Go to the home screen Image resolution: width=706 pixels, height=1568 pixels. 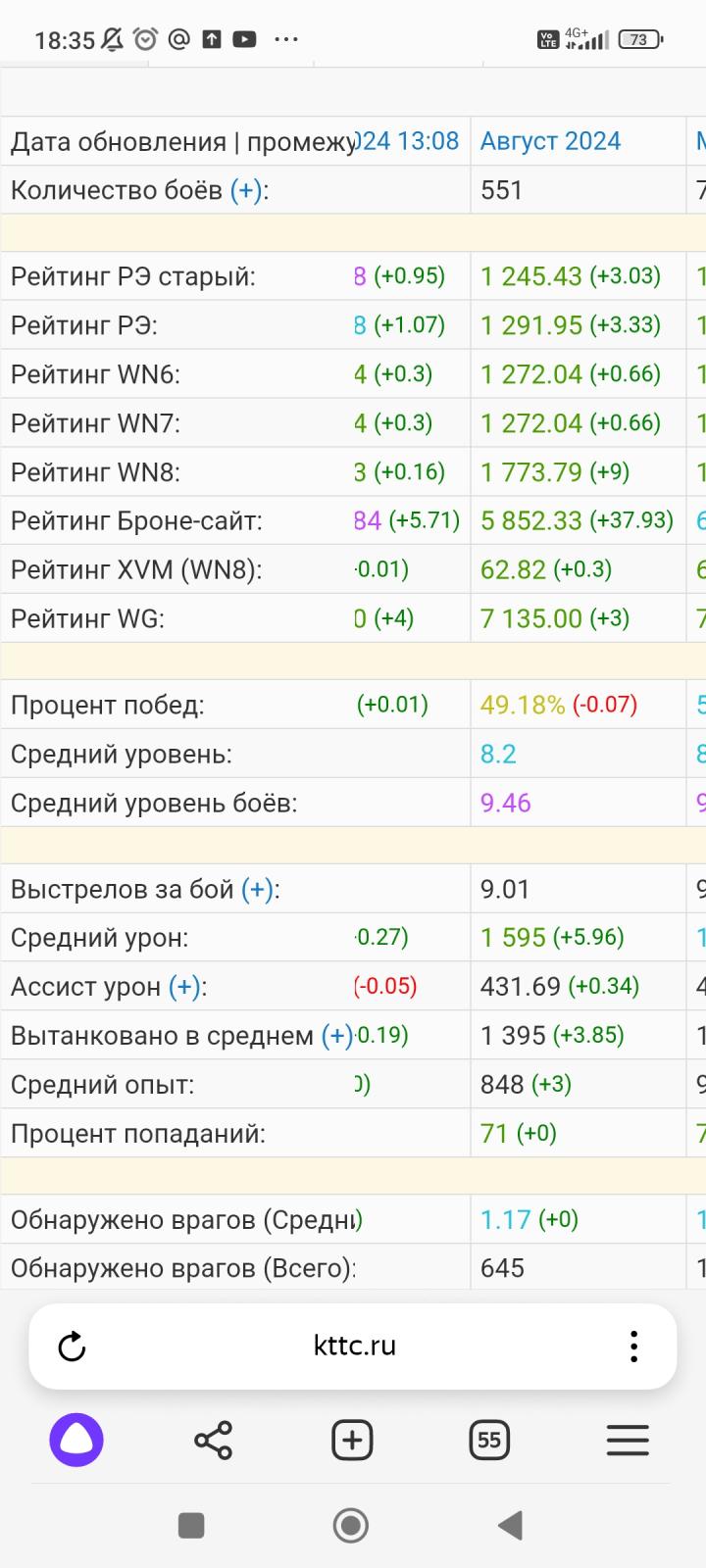(351, 1525)
